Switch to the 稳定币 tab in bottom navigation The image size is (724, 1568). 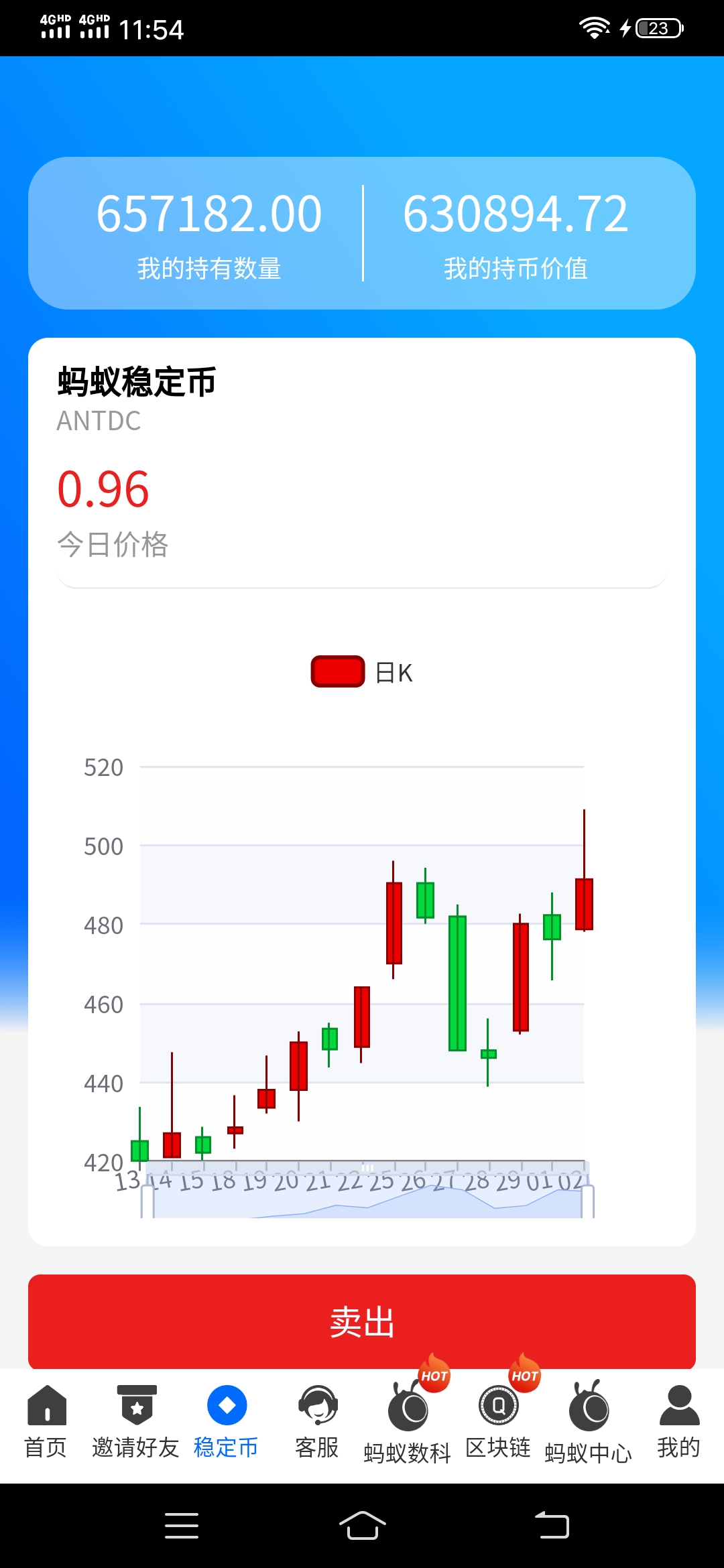(225, 1447)
